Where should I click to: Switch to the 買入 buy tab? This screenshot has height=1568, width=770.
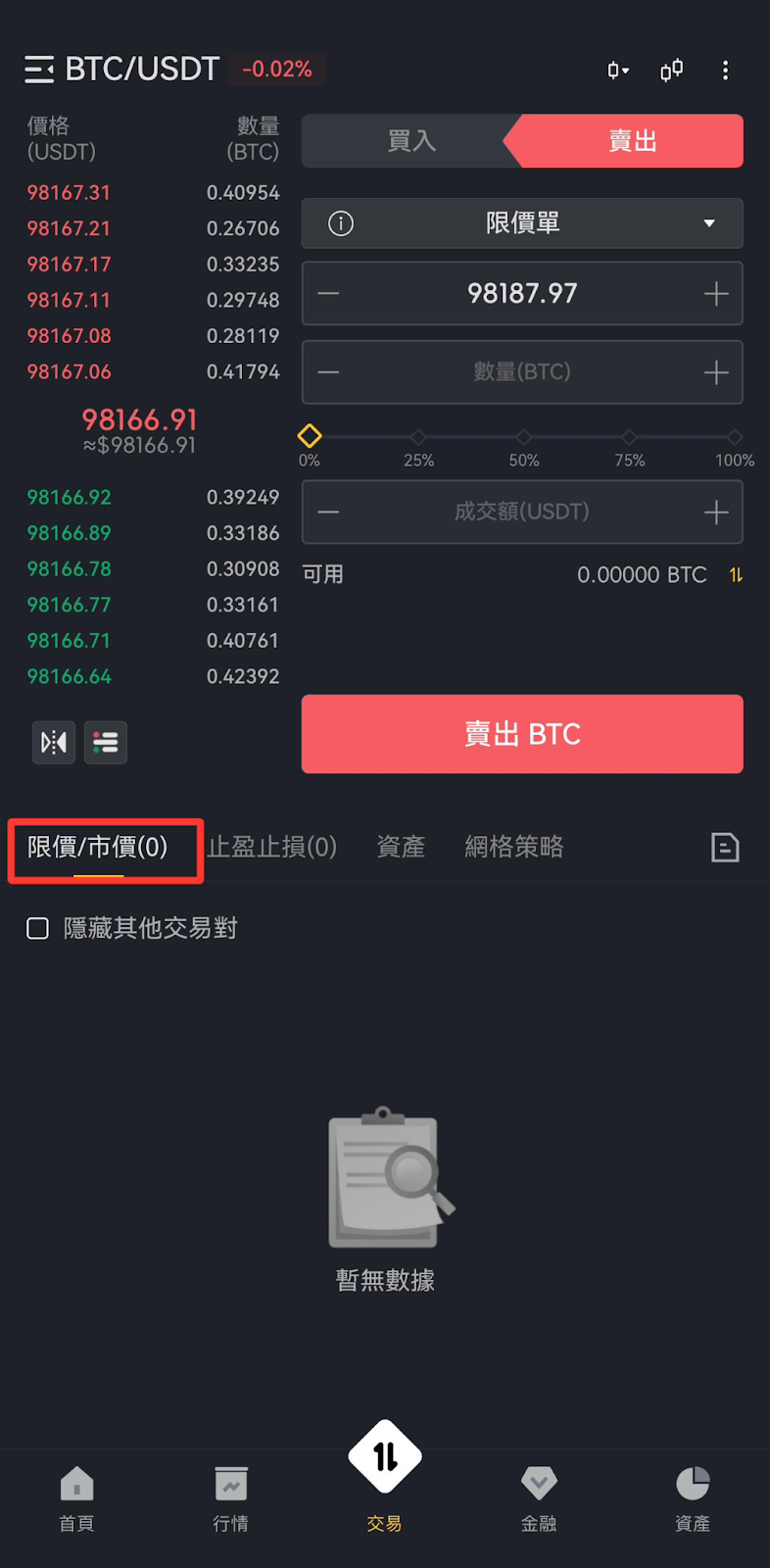[411, 141]
